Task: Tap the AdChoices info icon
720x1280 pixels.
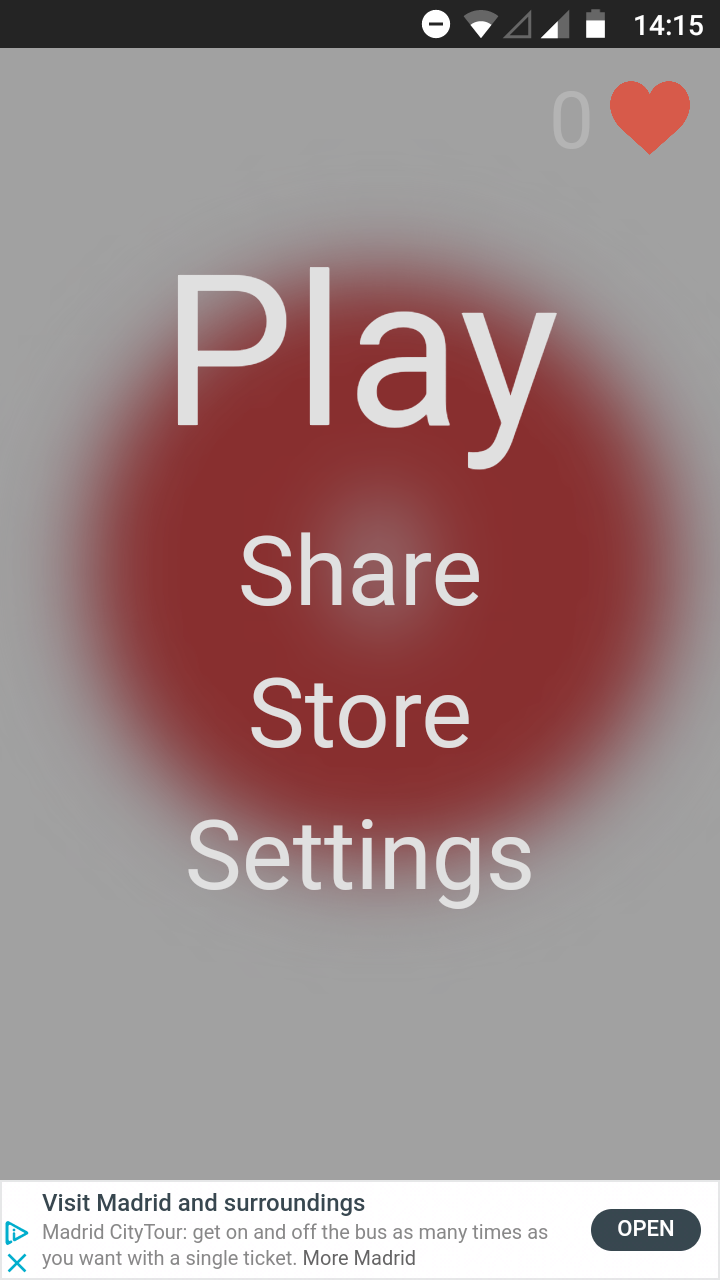Action: tap(17, 1233)
